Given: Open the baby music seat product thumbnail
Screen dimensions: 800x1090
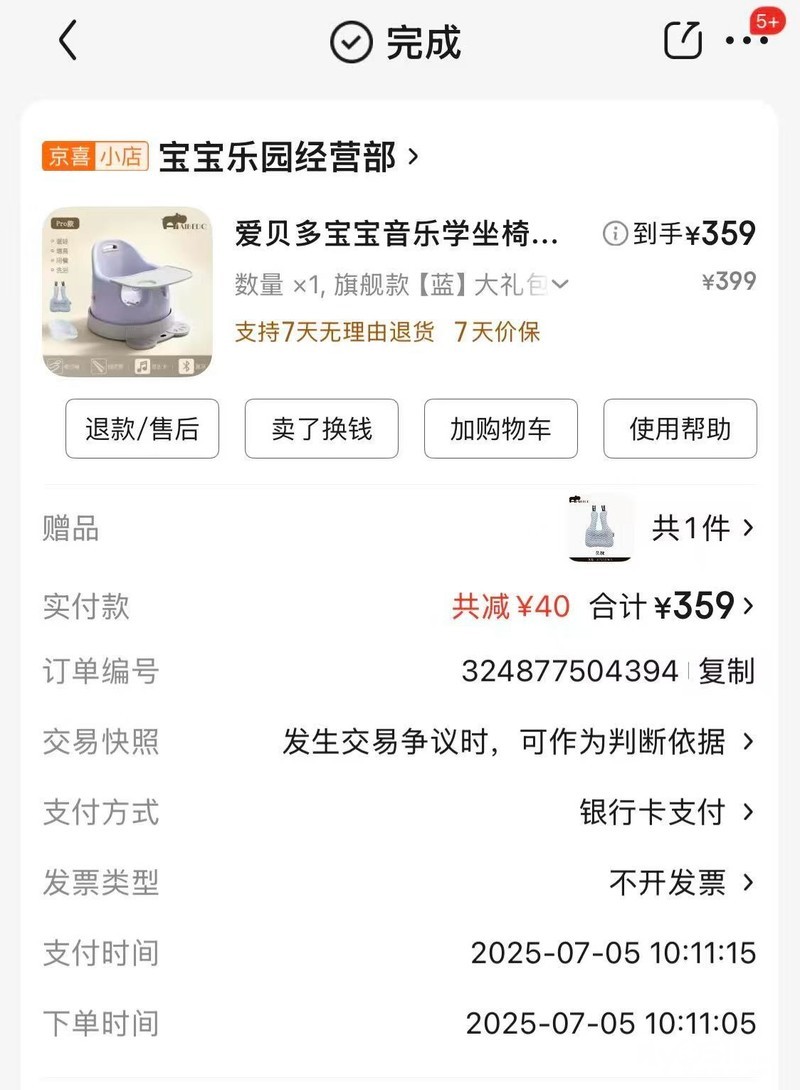Looking at the screenshot, I should 128,292.
